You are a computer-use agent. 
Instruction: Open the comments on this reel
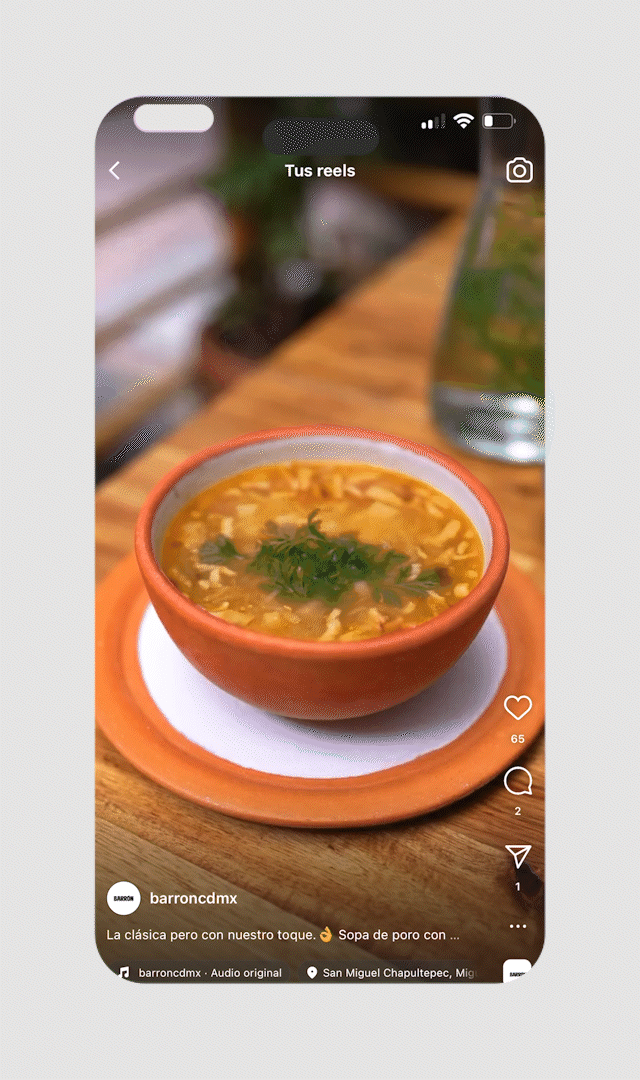click(x=517, y=781)
